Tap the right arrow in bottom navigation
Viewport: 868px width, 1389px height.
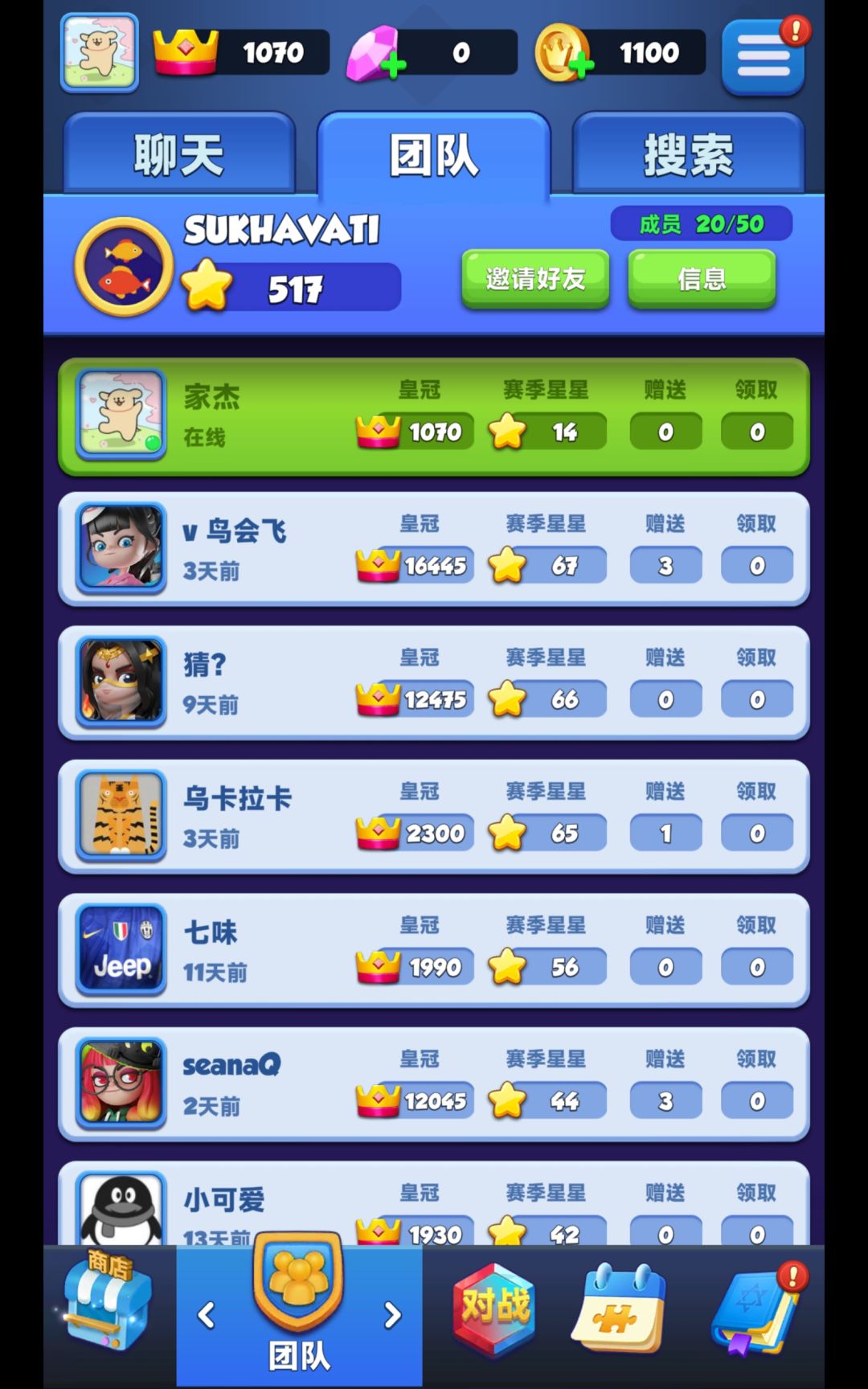391,1315
